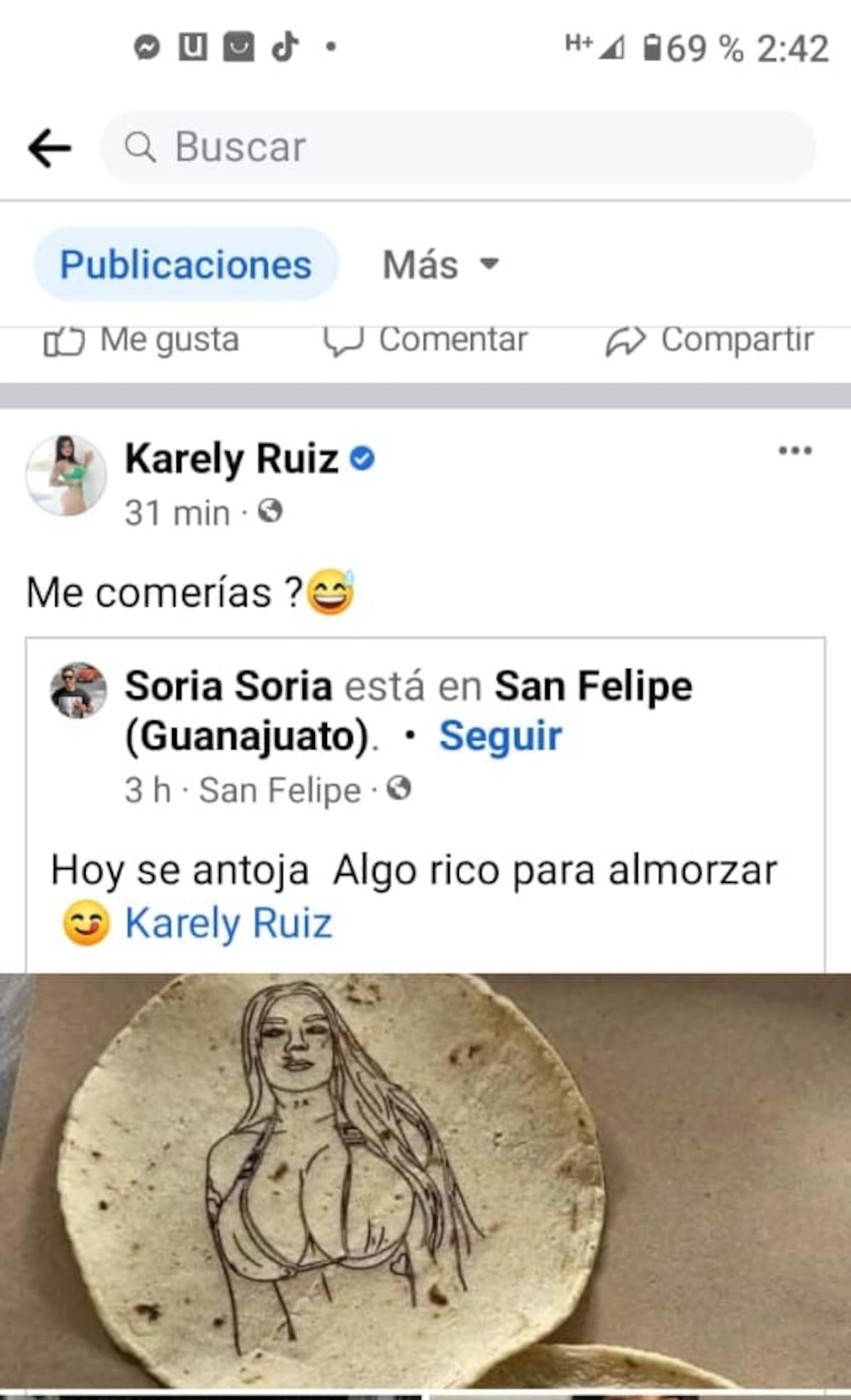Open Soria Soria's profile

pos(228,686)
